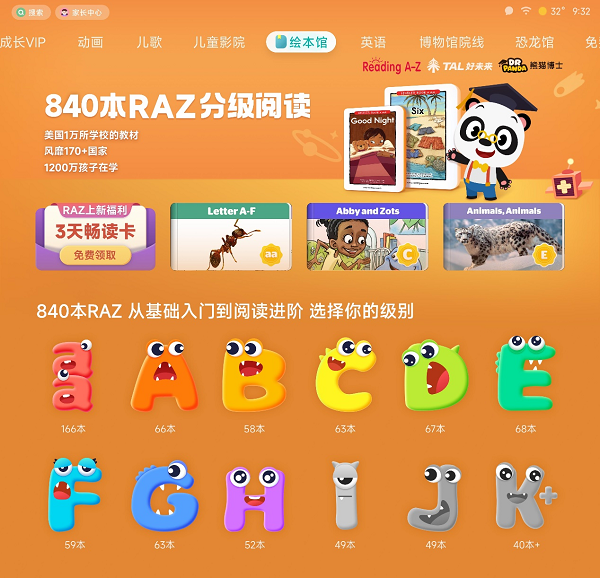
Task: Open the Animals, Animals book
Action: 503,237
